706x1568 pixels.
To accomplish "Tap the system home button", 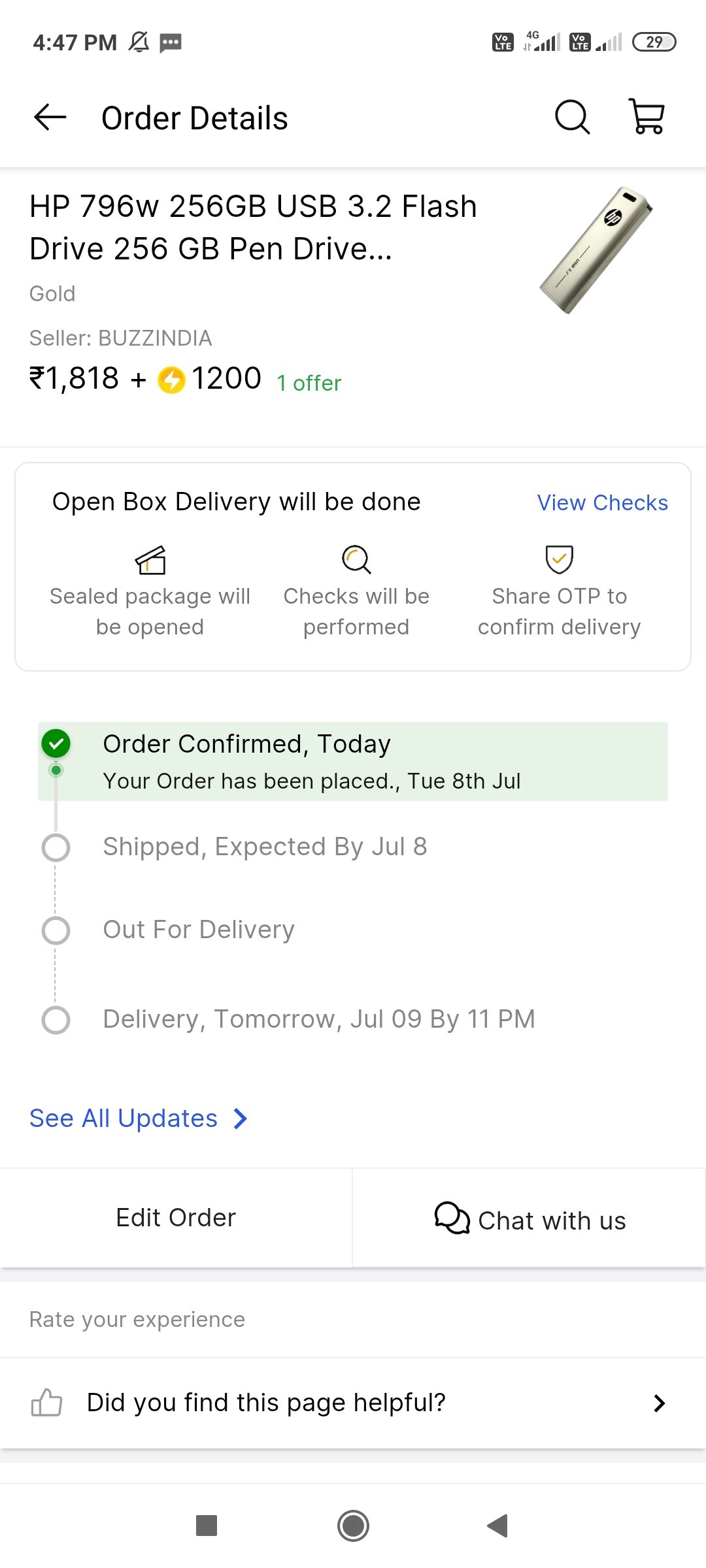I will (x=353, y=1526).
